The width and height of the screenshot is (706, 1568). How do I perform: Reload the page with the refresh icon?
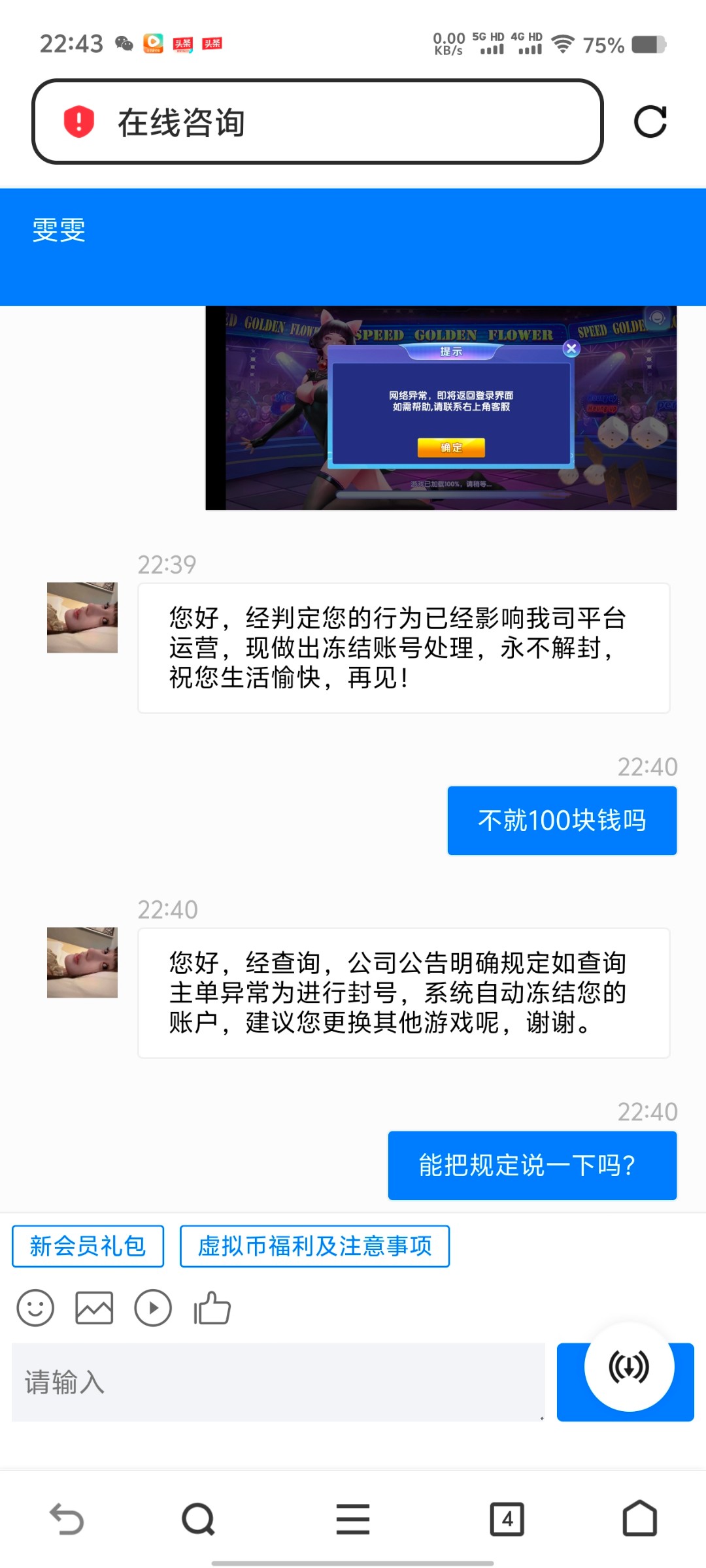650,122
